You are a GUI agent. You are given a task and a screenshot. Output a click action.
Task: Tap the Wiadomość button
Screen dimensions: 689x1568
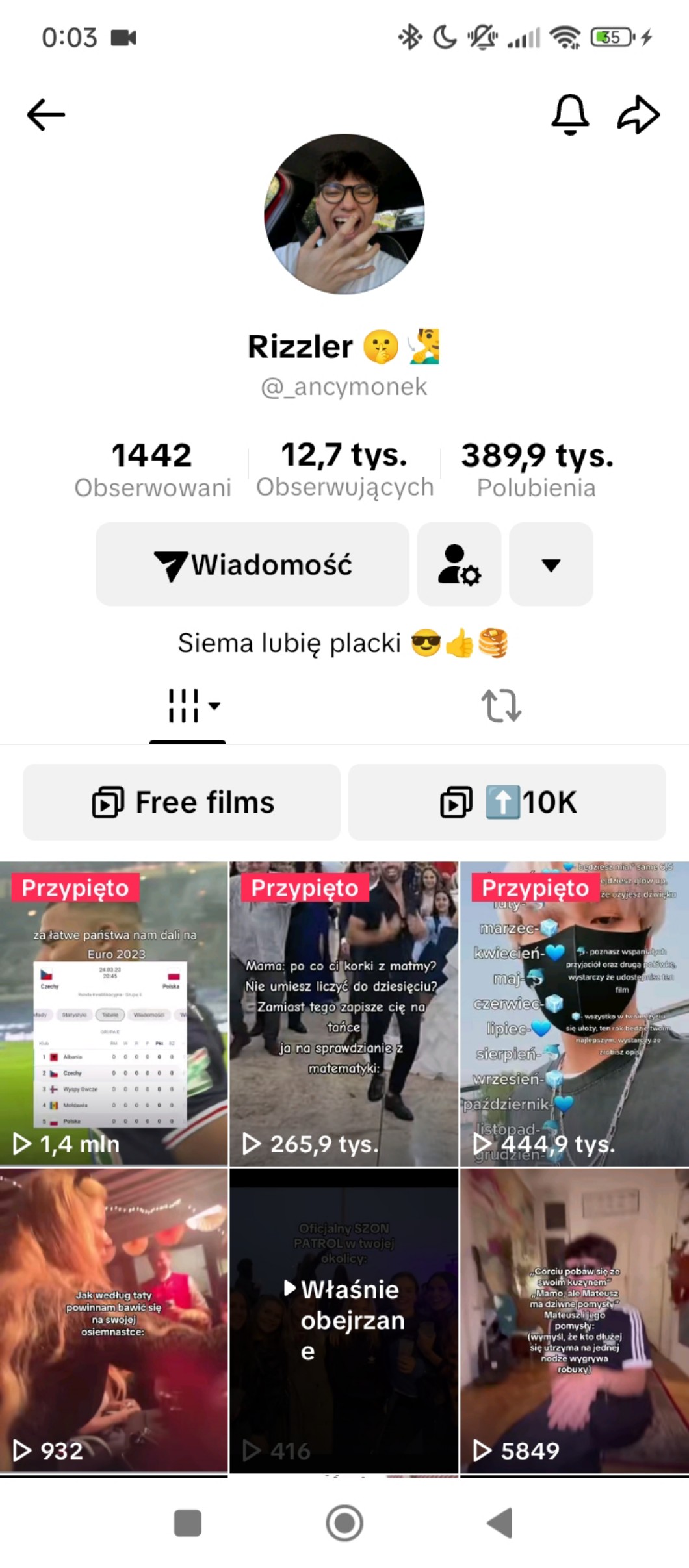pyautogui.click(x=252, y=564)
